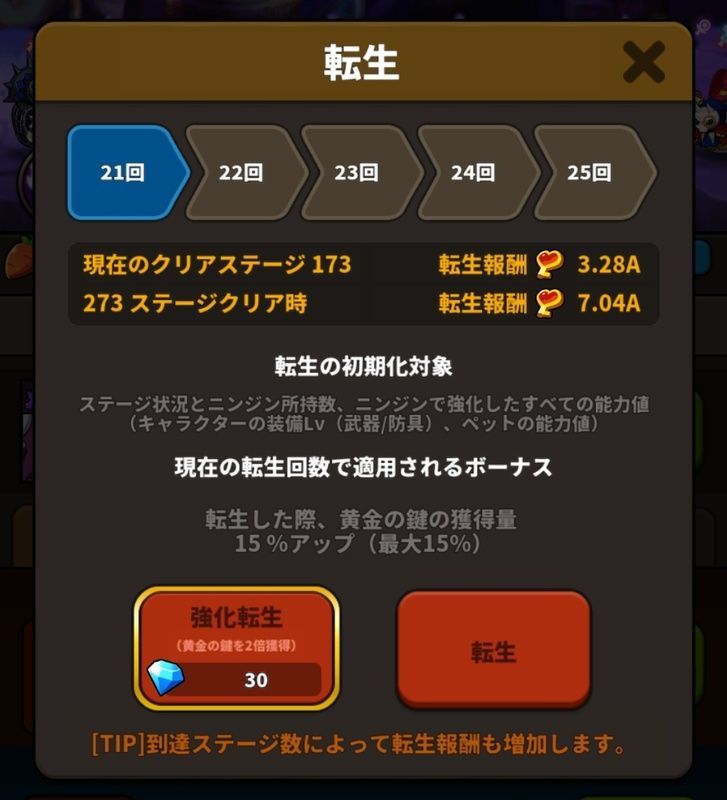Select the 22回 step
This screenshot has height=800, width=727.
241,173
